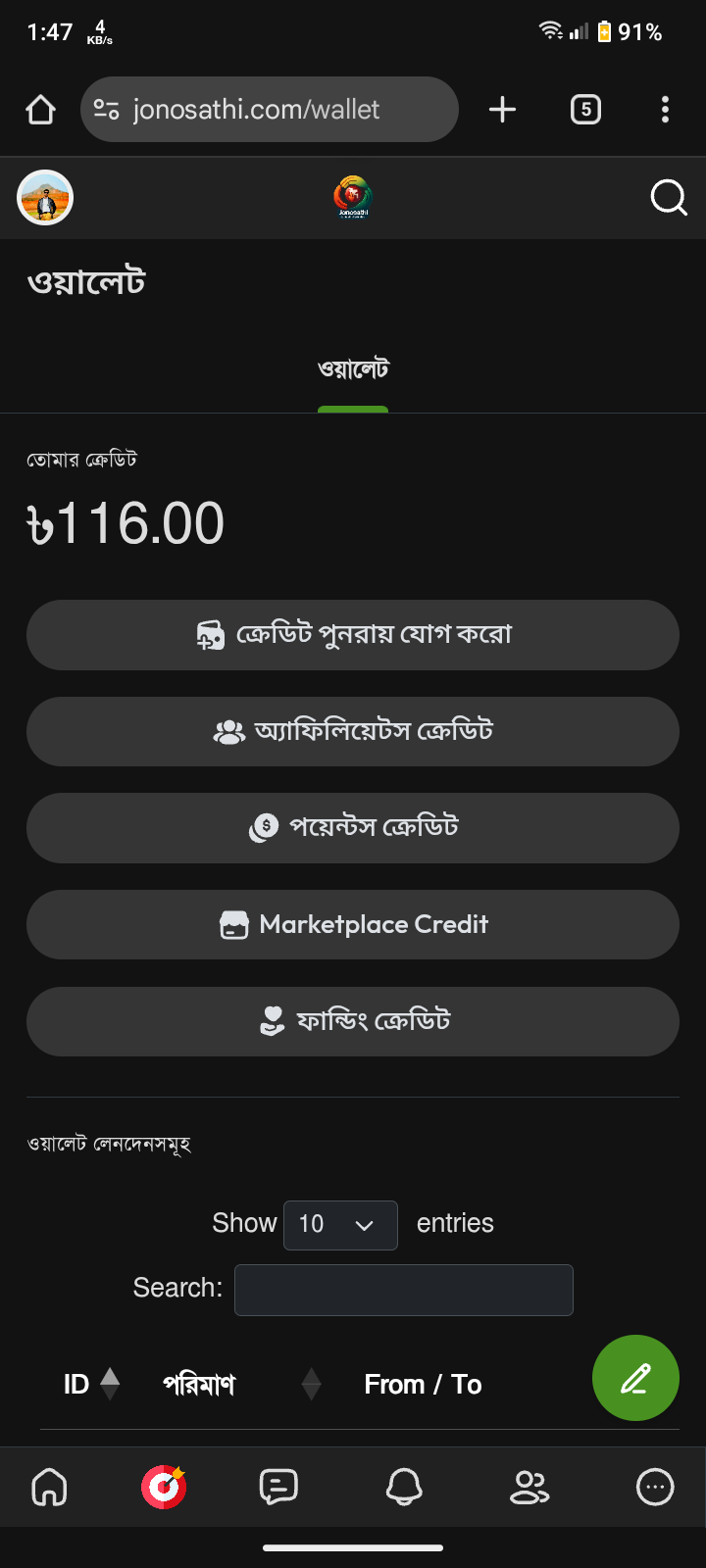706x1568 pixels.
Task: Open the browser three-dot menu
Action: (665, 109)
